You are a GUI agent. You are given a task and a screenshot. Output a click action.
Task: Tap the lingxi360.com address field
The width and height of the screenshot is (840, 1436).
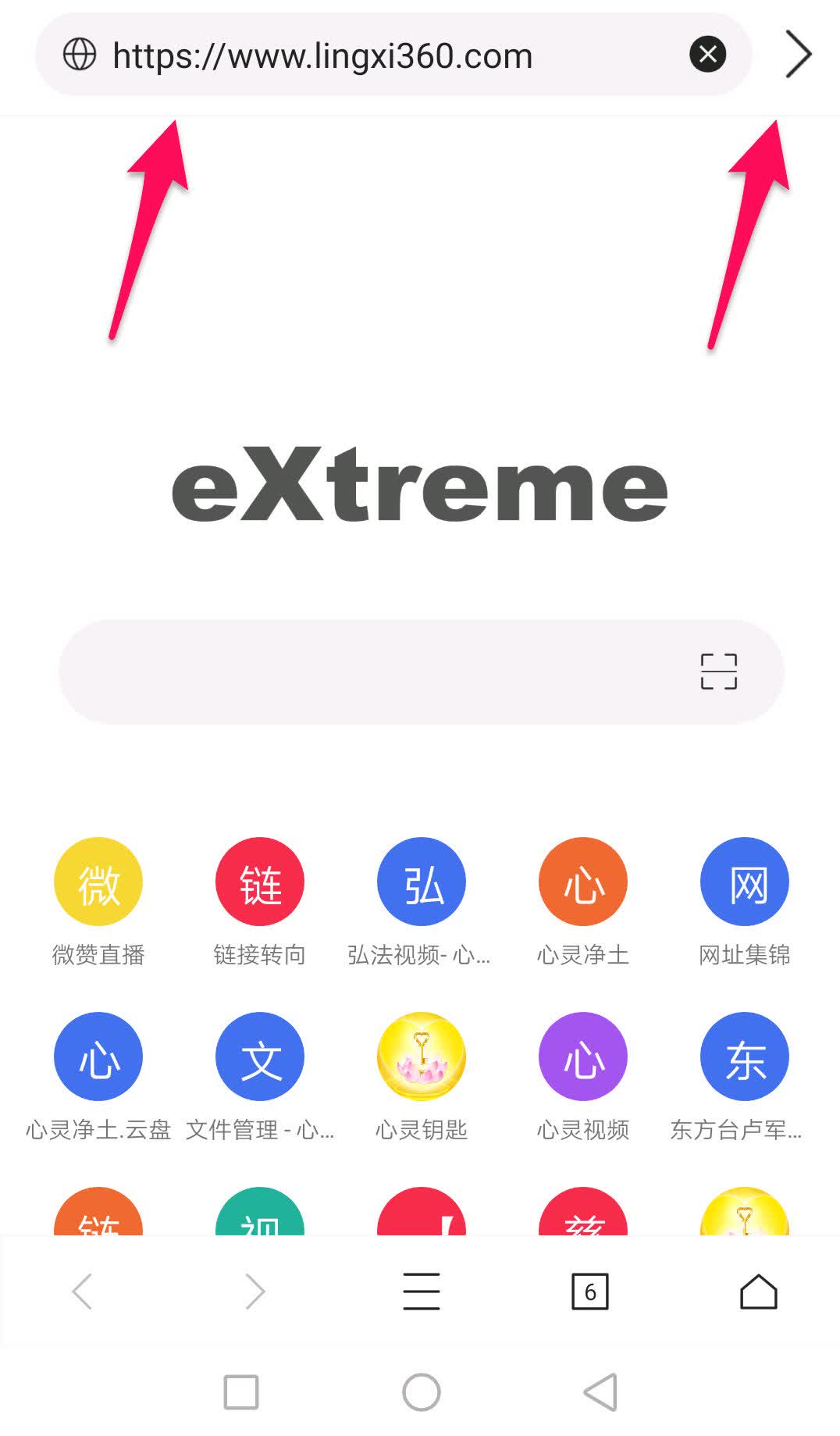pyautogui.click(x=375, y=55)
